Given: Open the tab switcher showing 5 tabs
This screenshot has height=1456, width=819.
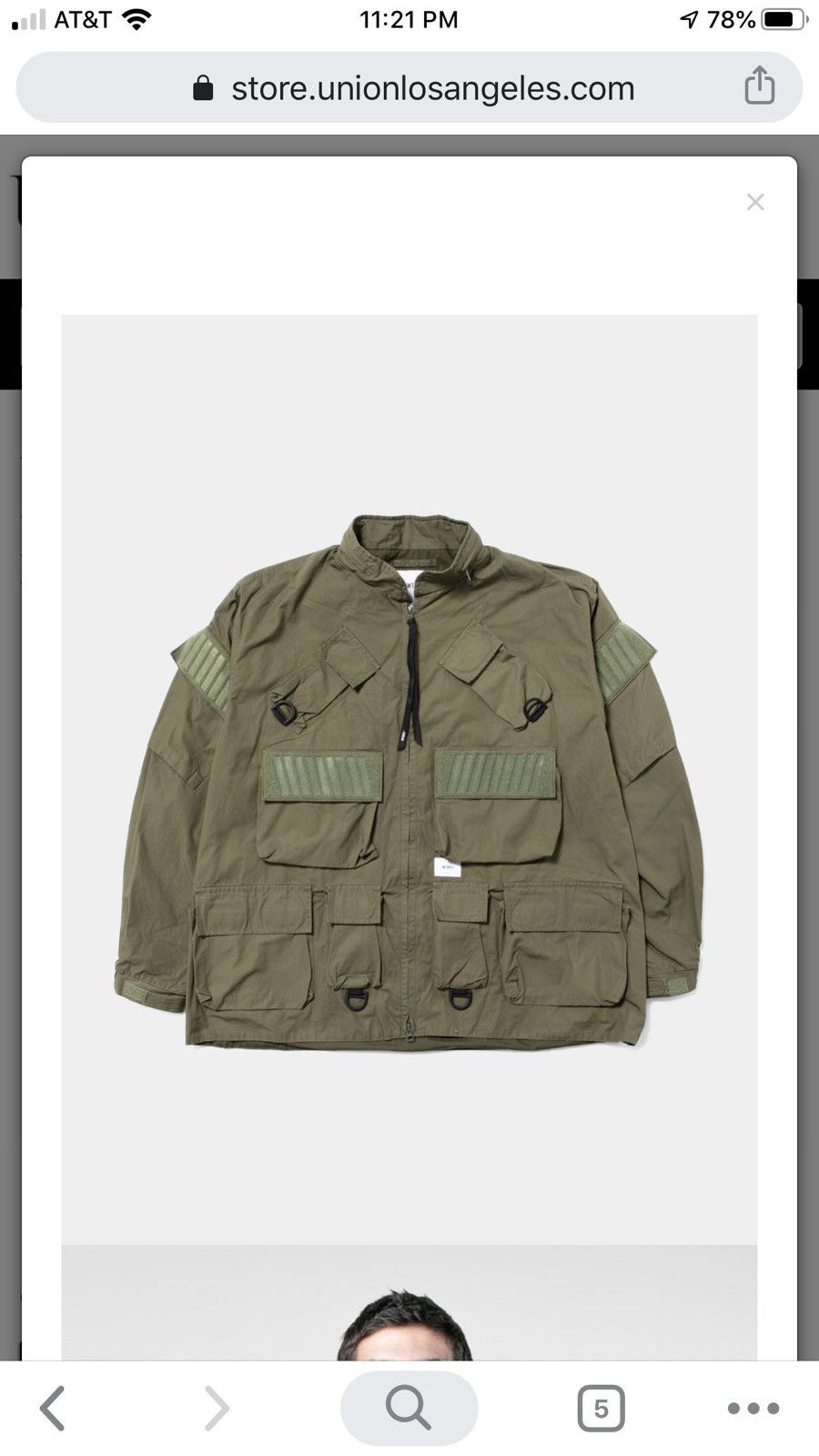Looking at the screenshot, I should [601, 1406].
